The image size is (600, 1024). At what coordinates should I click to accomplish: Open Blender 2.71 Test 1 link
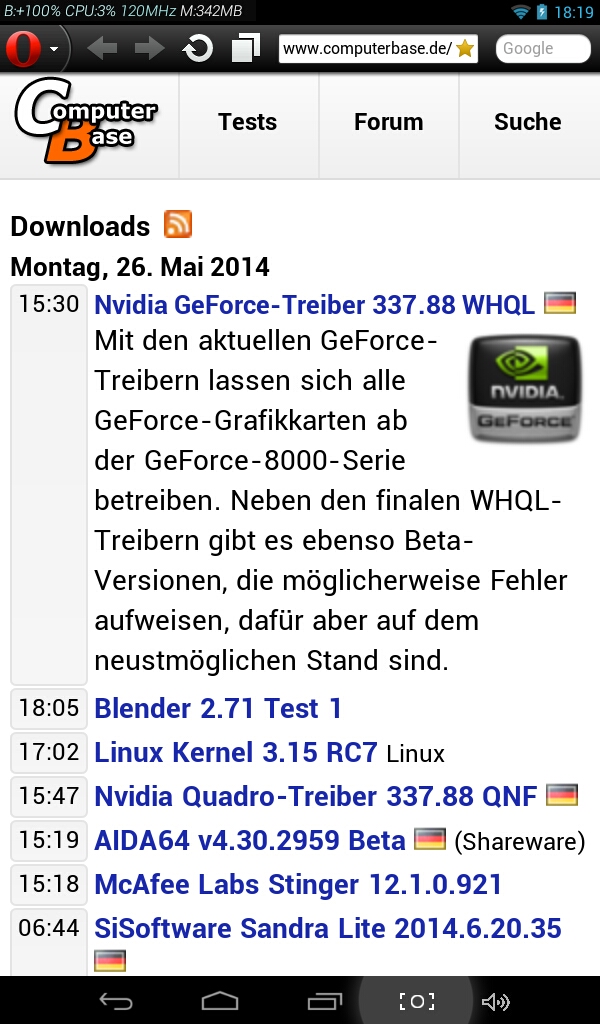(218, 709)
